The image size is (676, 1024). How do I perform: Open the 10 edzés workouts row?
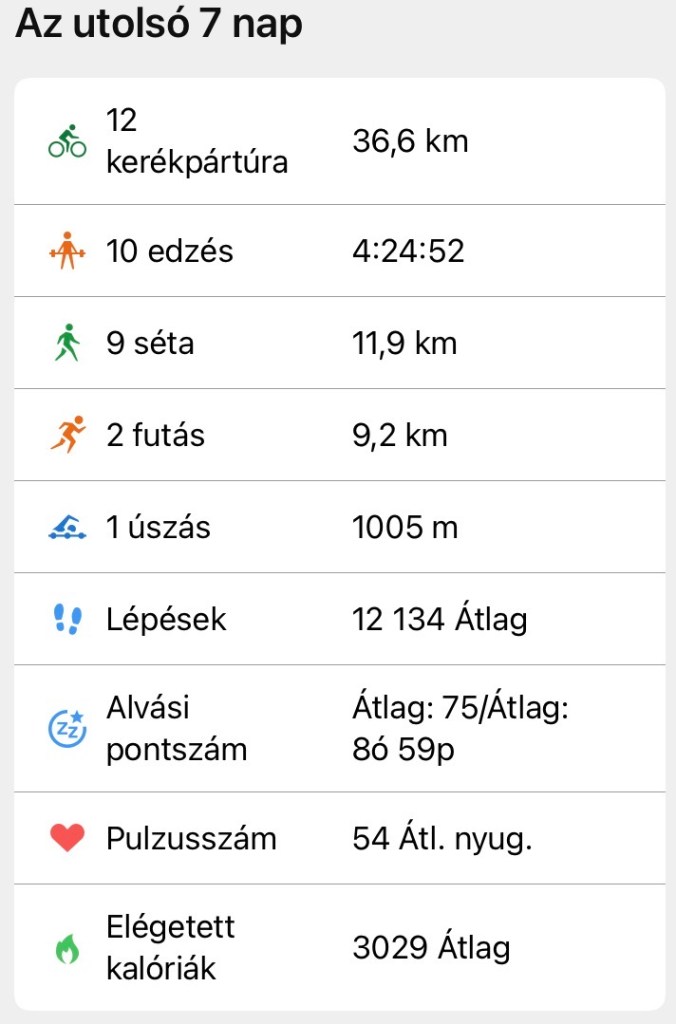tap(338, 251)
